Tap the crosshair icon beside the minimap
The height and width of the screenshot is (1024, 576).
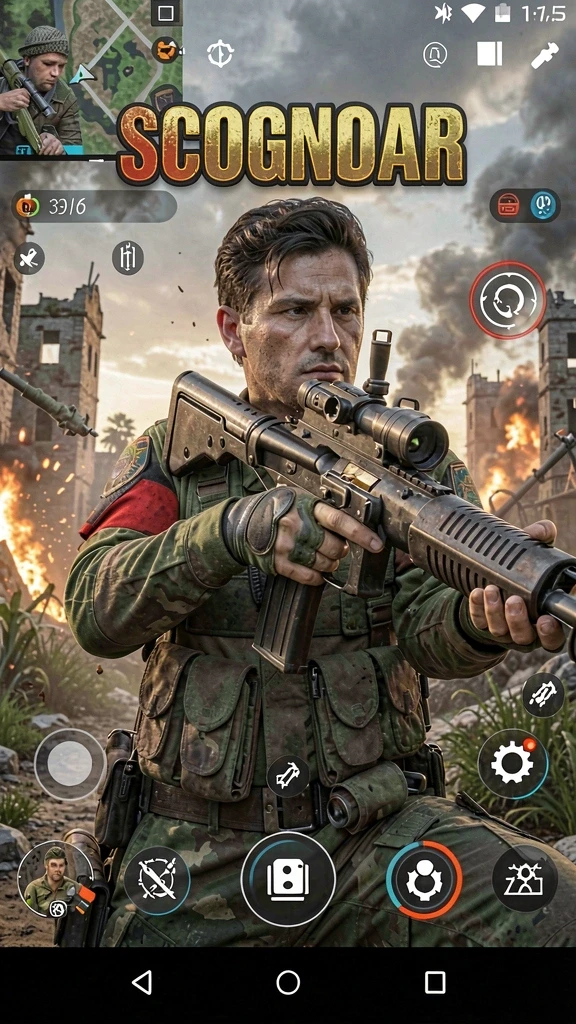[x=220, y=54]
